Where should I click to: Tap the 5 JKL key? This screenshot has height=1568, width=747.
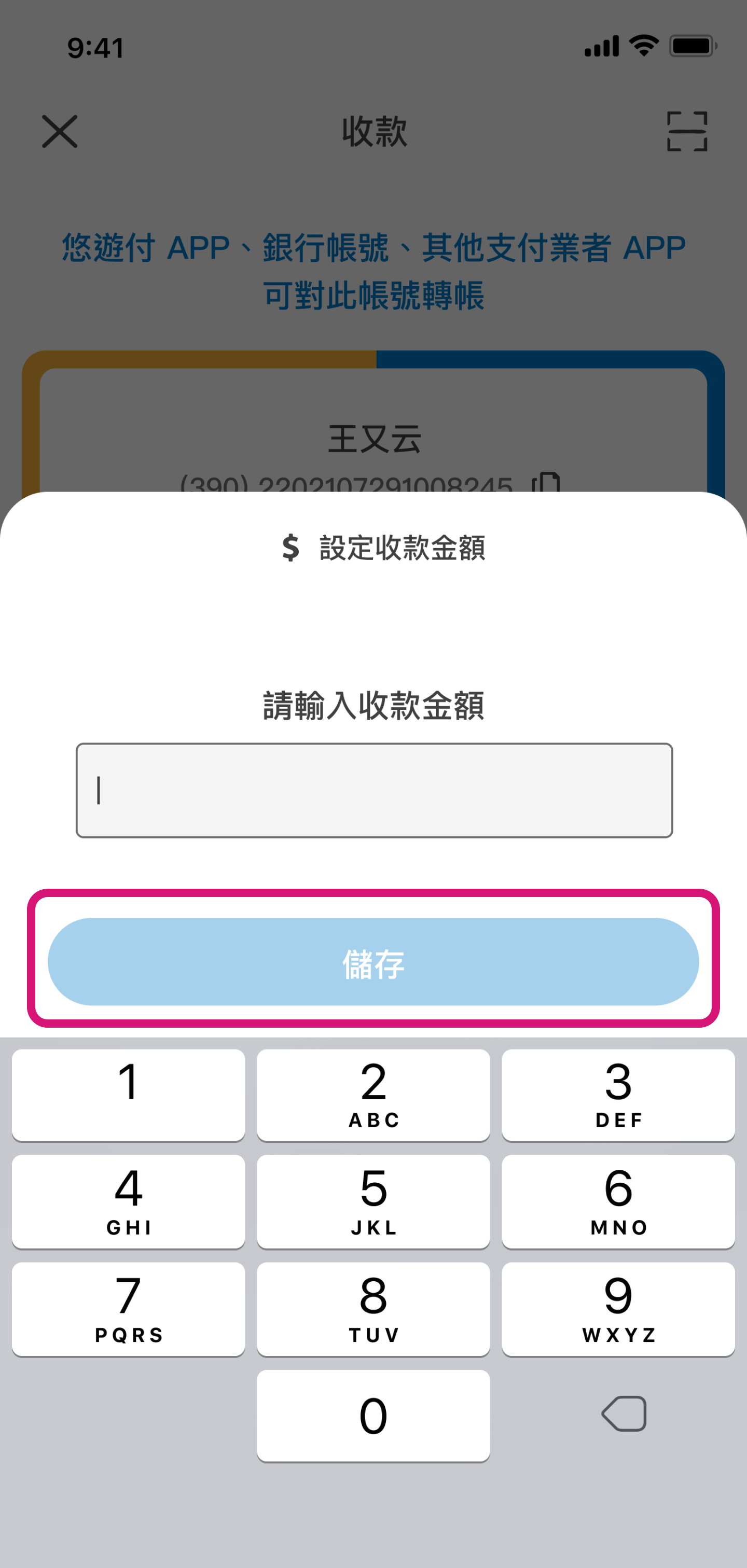pyautogui.click(x=373, y=1201)
